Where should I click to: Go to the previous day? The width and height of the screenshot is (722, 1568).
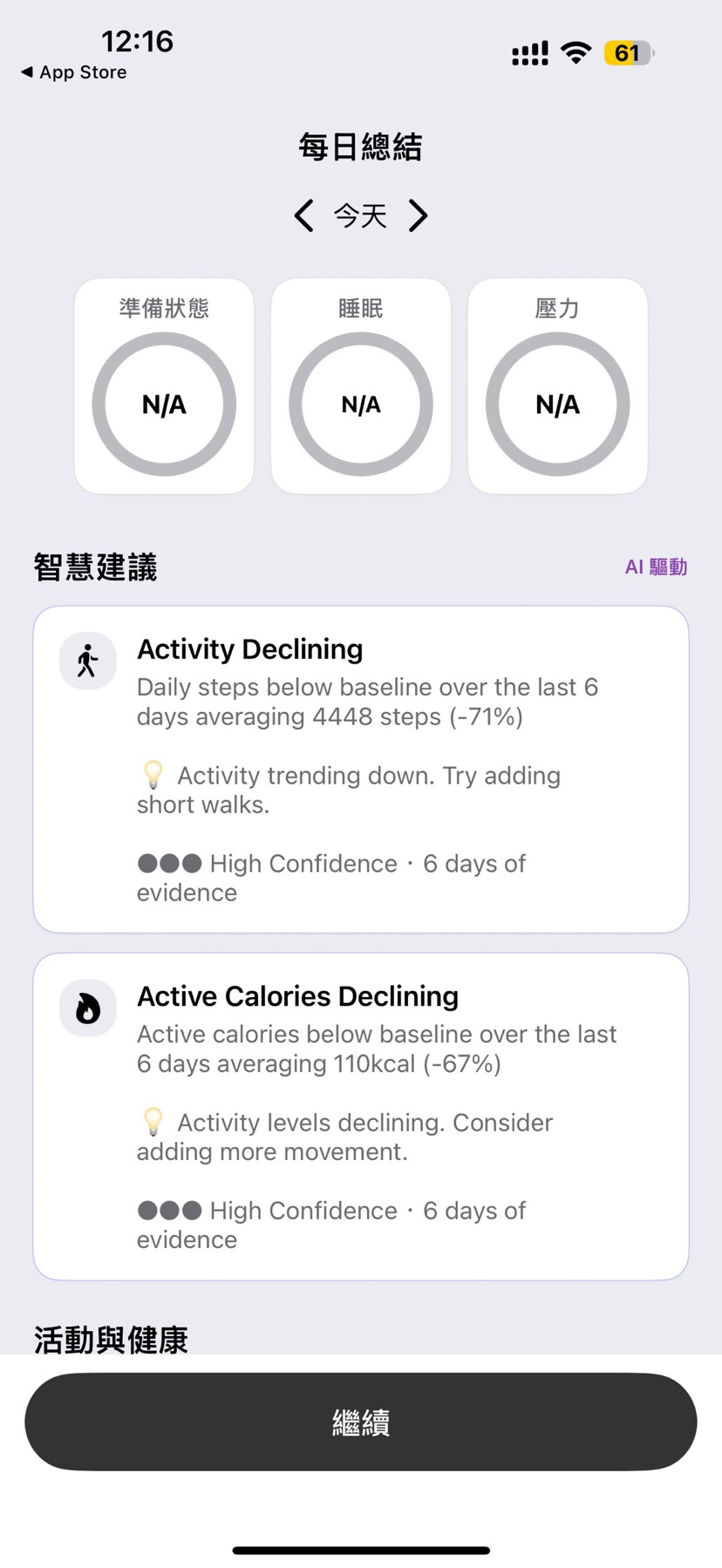point(303,215)
